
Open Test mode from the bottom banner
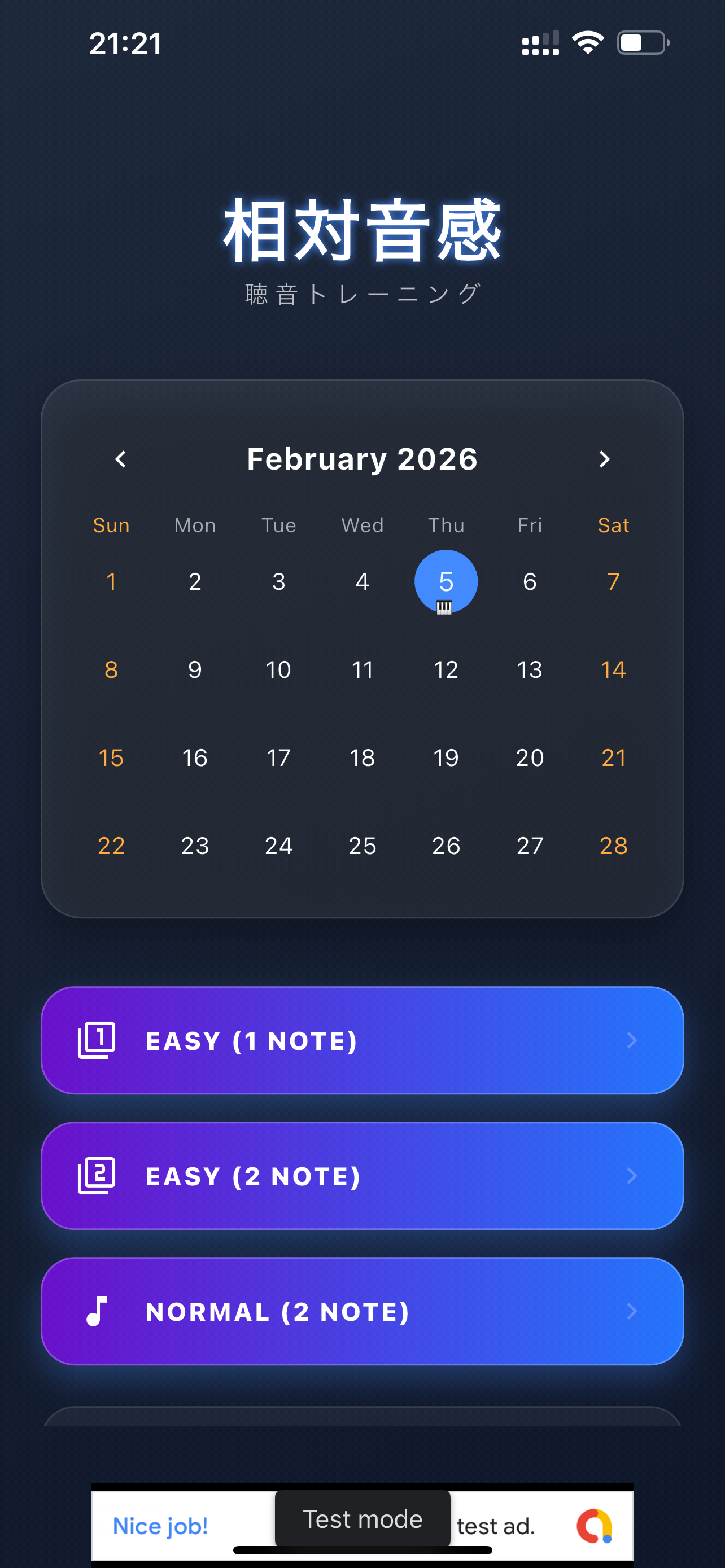tap(362, 1519)
